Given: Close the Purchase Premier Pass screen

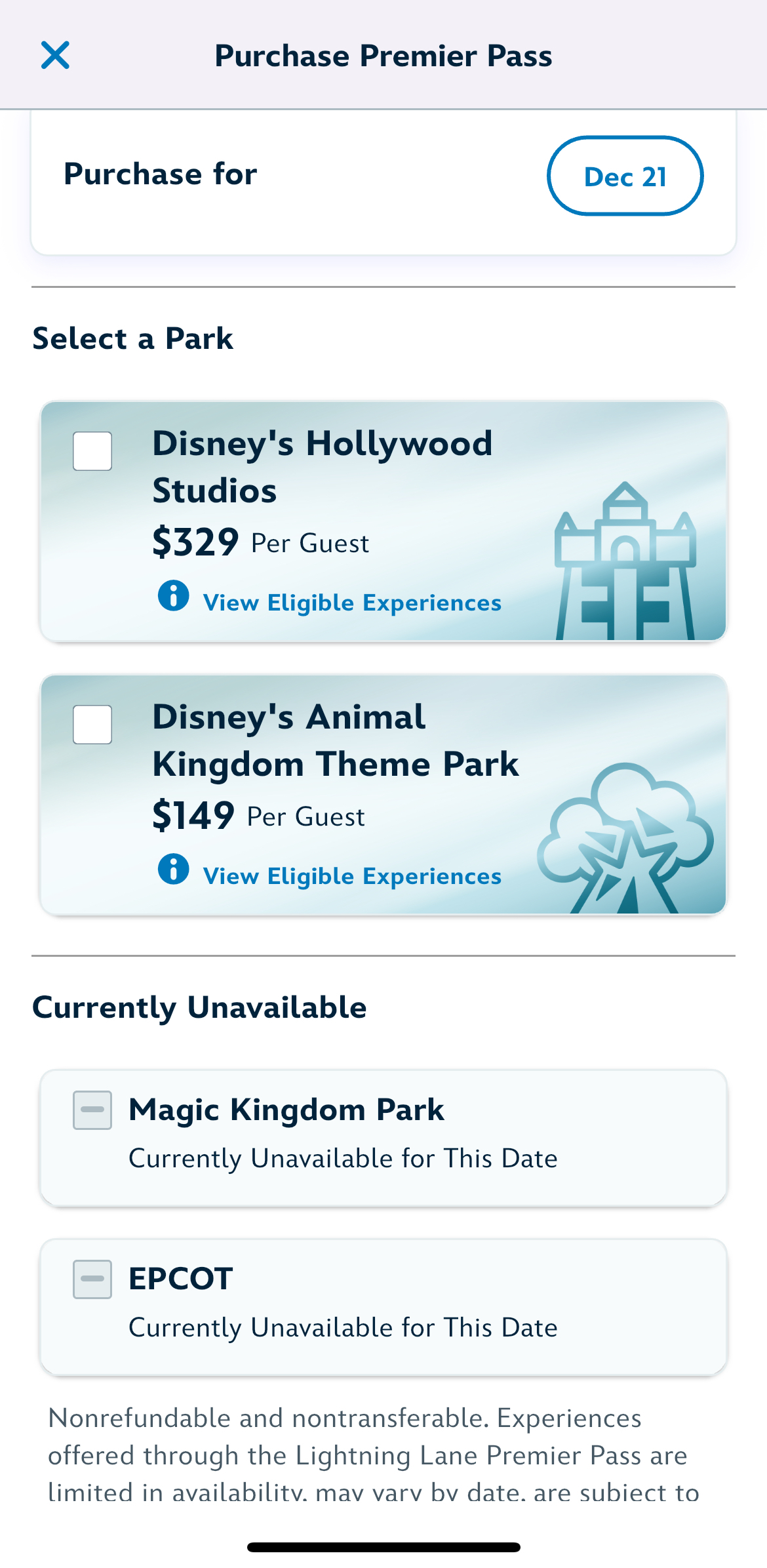Looking at the screenshot, I should tap(55, 55).
